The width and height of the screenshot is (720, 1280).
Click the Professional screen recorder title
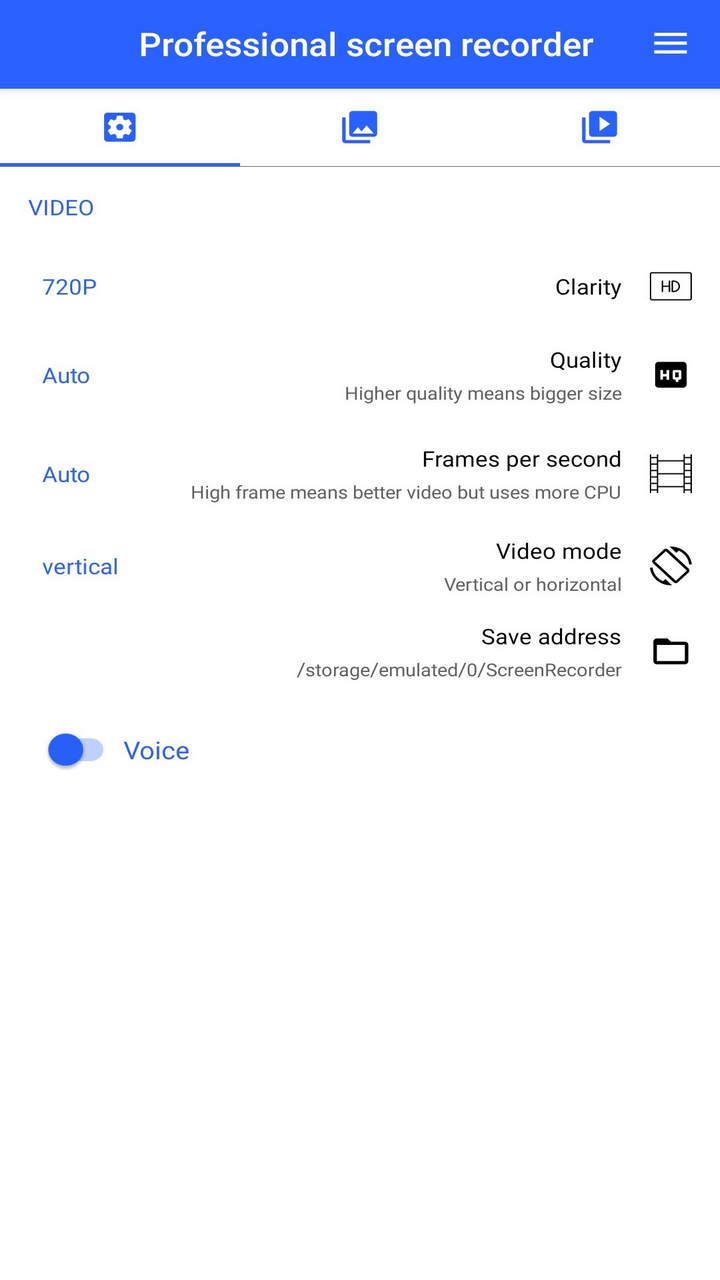point(365,44)
